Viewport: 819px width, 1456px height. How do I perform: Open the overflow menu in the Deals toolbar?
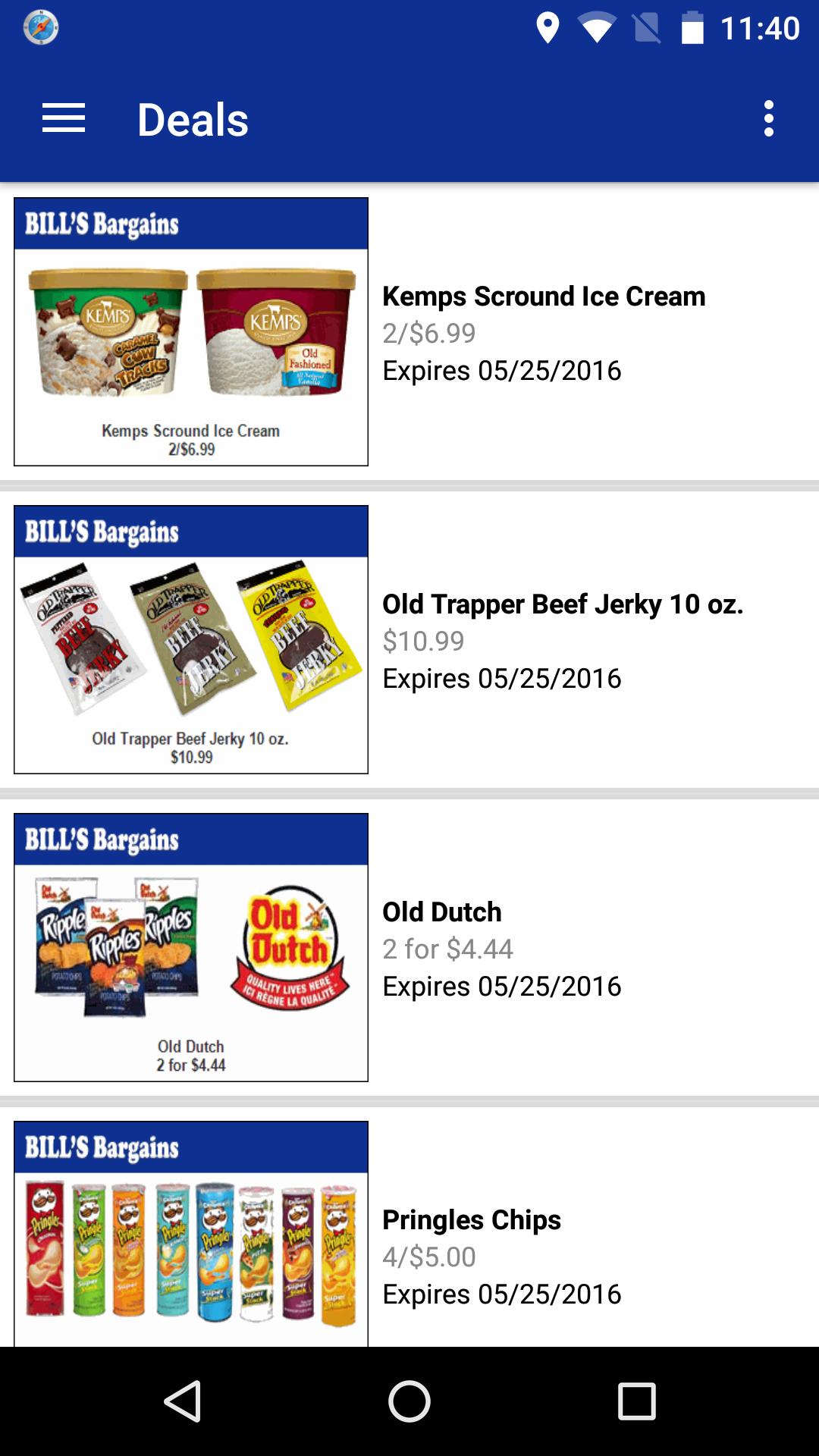point(770,119)
